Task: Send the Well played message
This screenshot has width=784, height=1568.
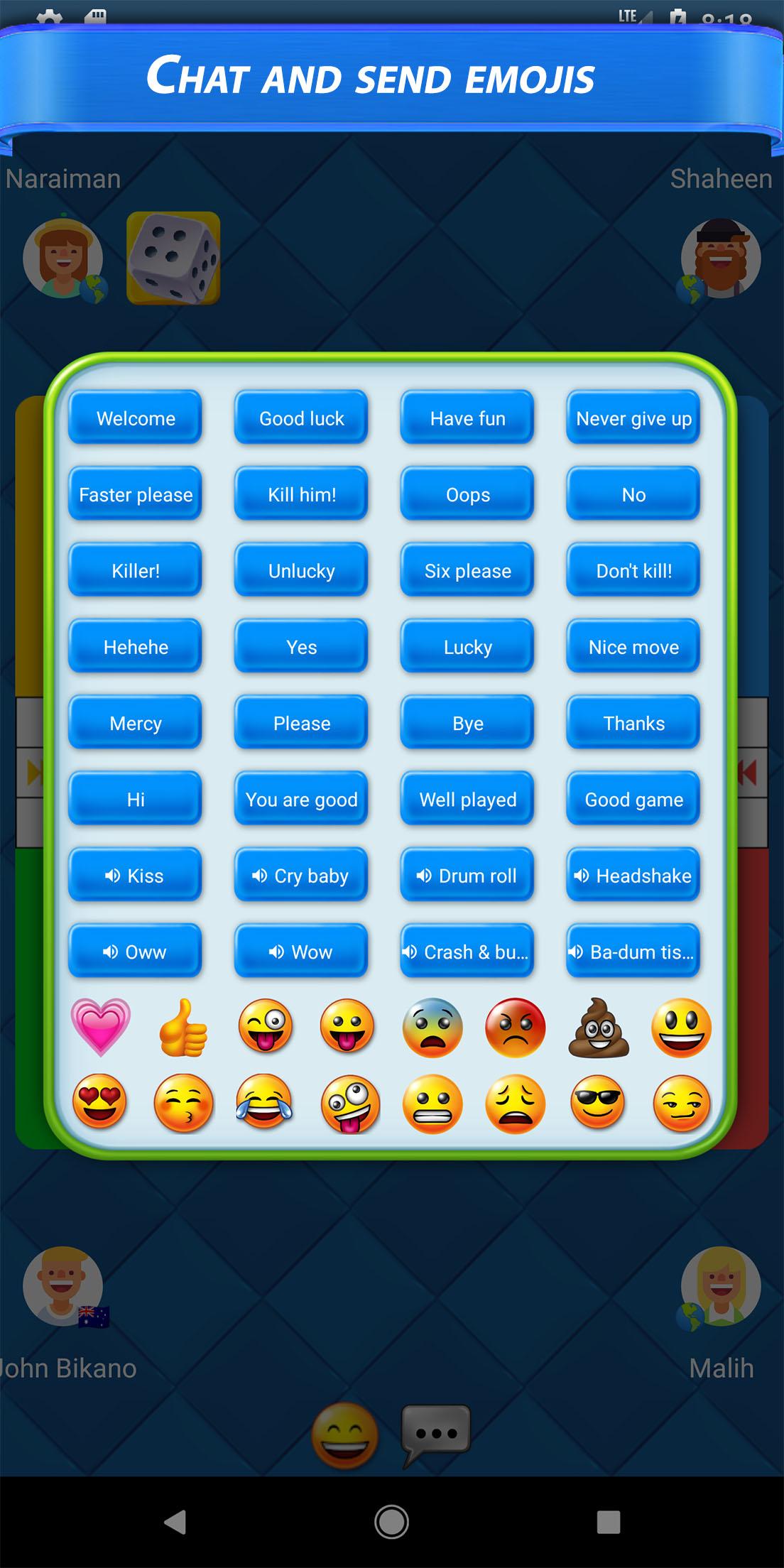Action: [x=467, y=799]
